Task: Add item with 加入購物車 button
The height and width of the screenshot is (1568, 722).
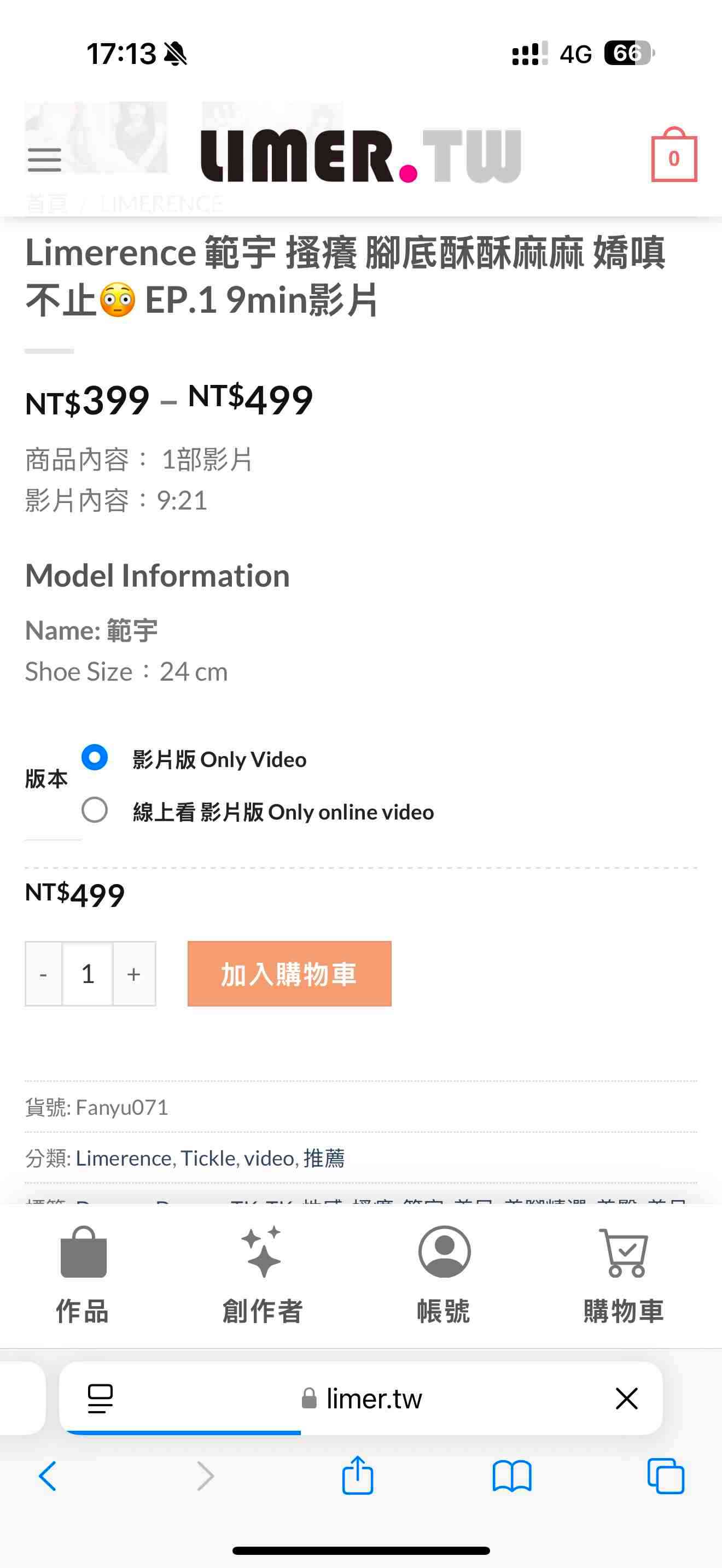Action: tap(289, 974)
